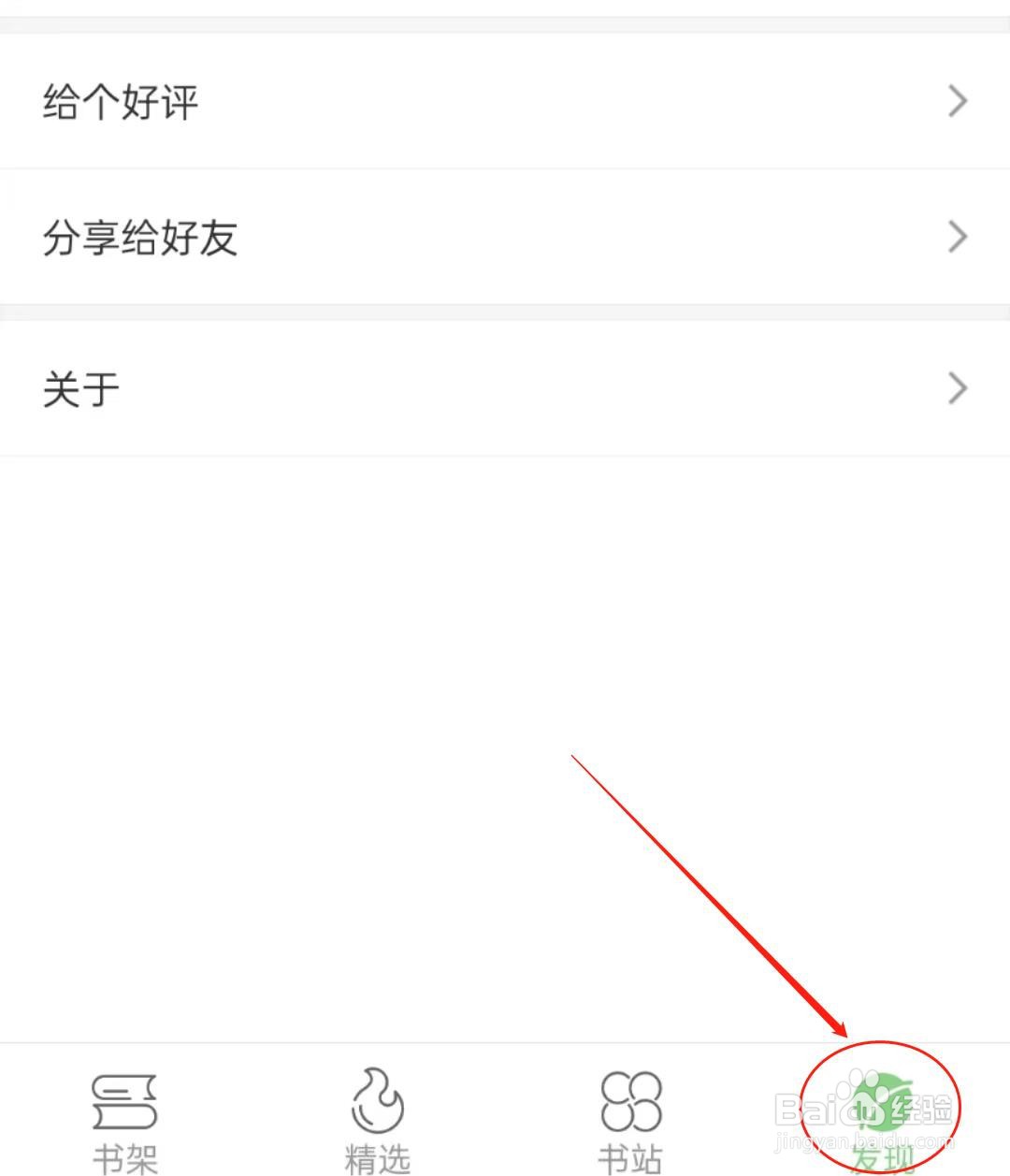
Task: Open the 书站 grid icon
Action: pyautogui.click(x=629, y=1104)
